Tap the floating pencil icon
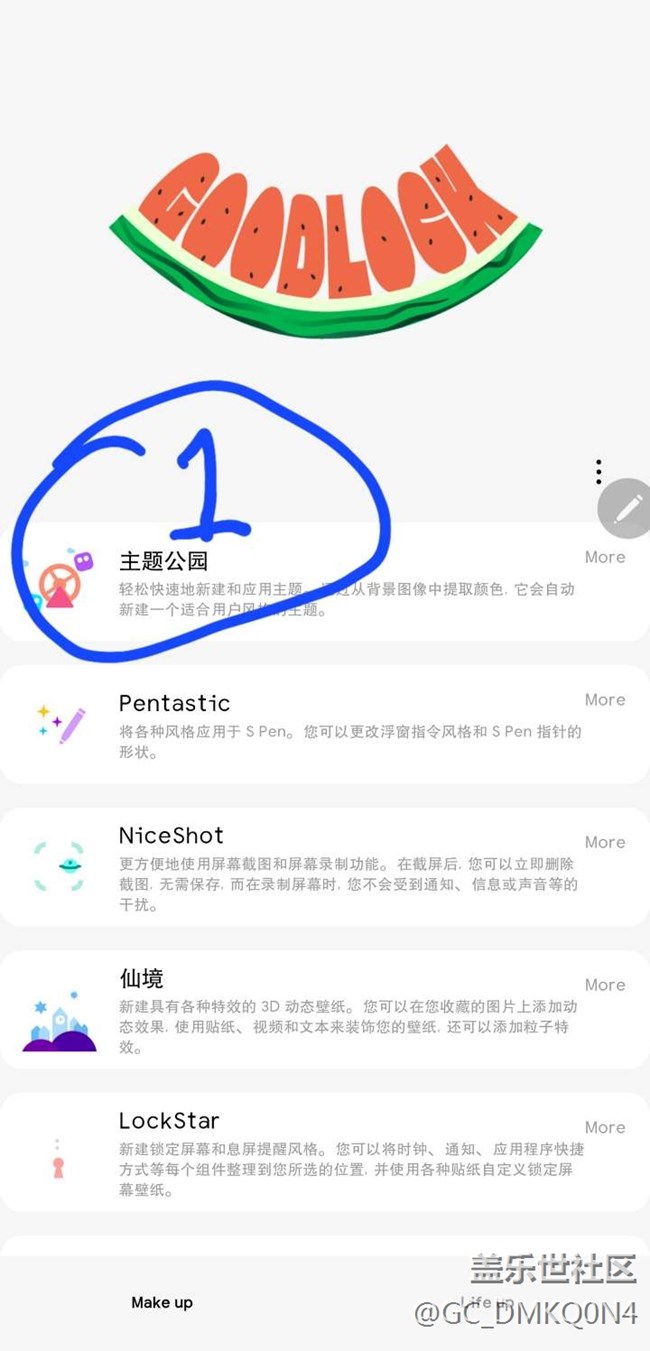This screenshot has height=1351, width=650. (627, 509)
